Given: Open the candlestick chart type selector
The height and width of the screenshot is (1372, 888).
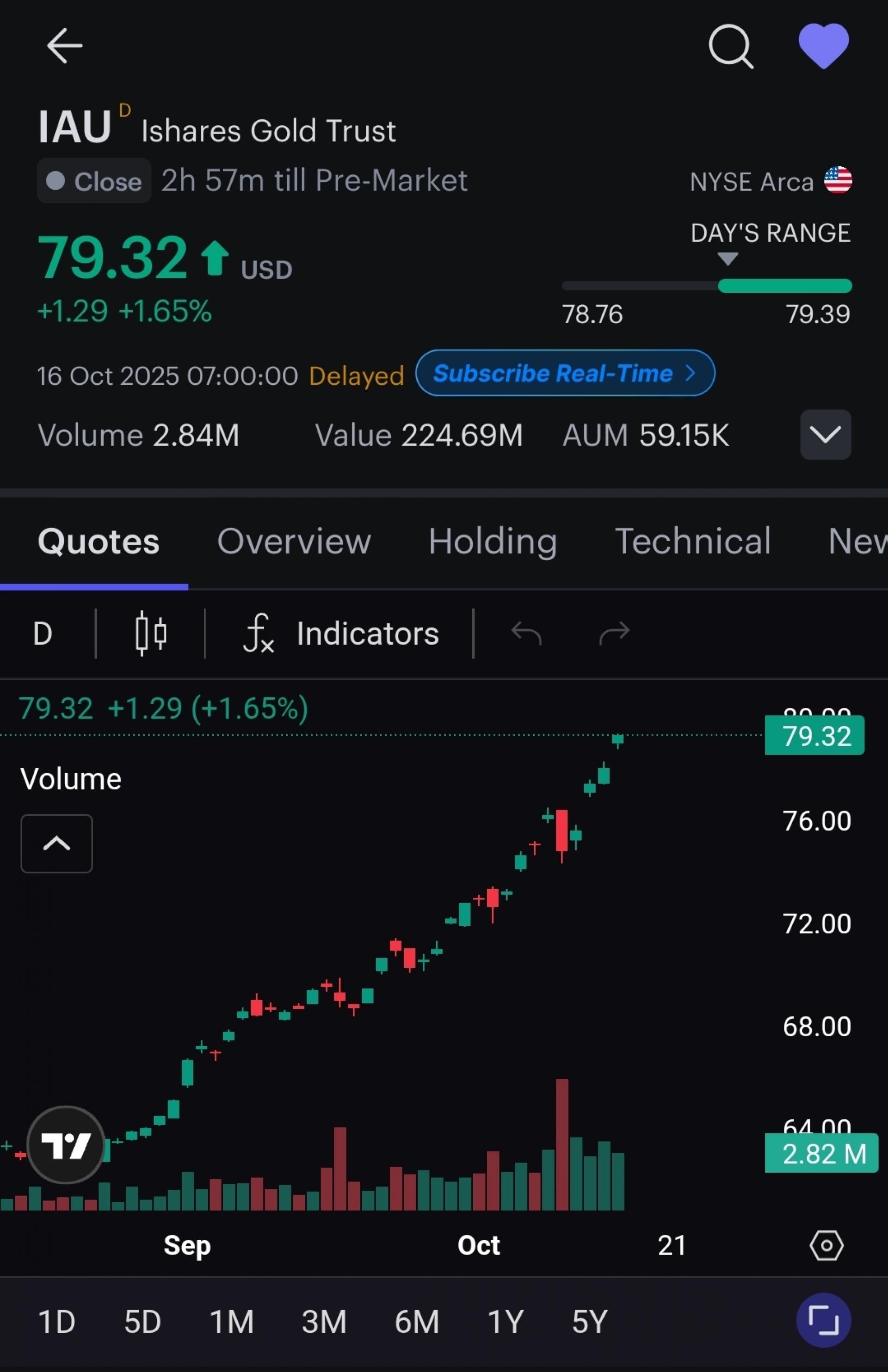Looking at the screenshot, I should 151,633.
